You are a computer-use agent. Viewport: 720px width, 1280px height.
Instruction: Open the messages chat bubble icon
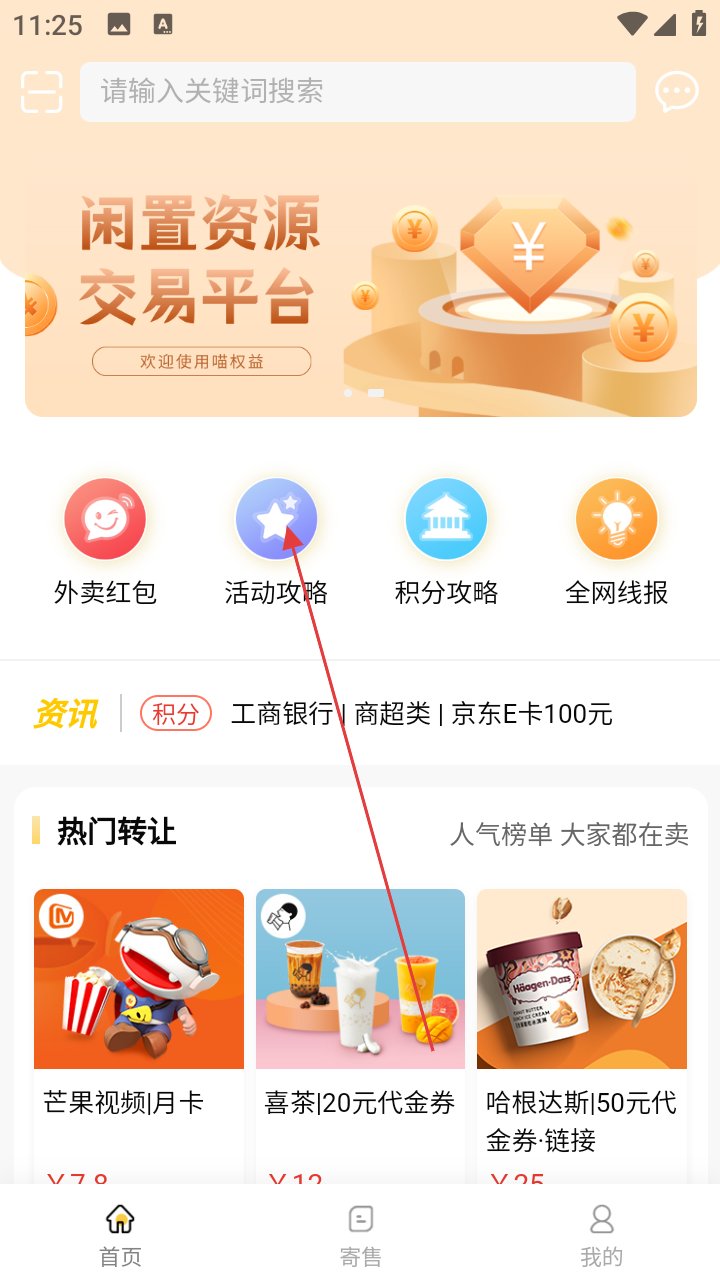pos(676,92)
